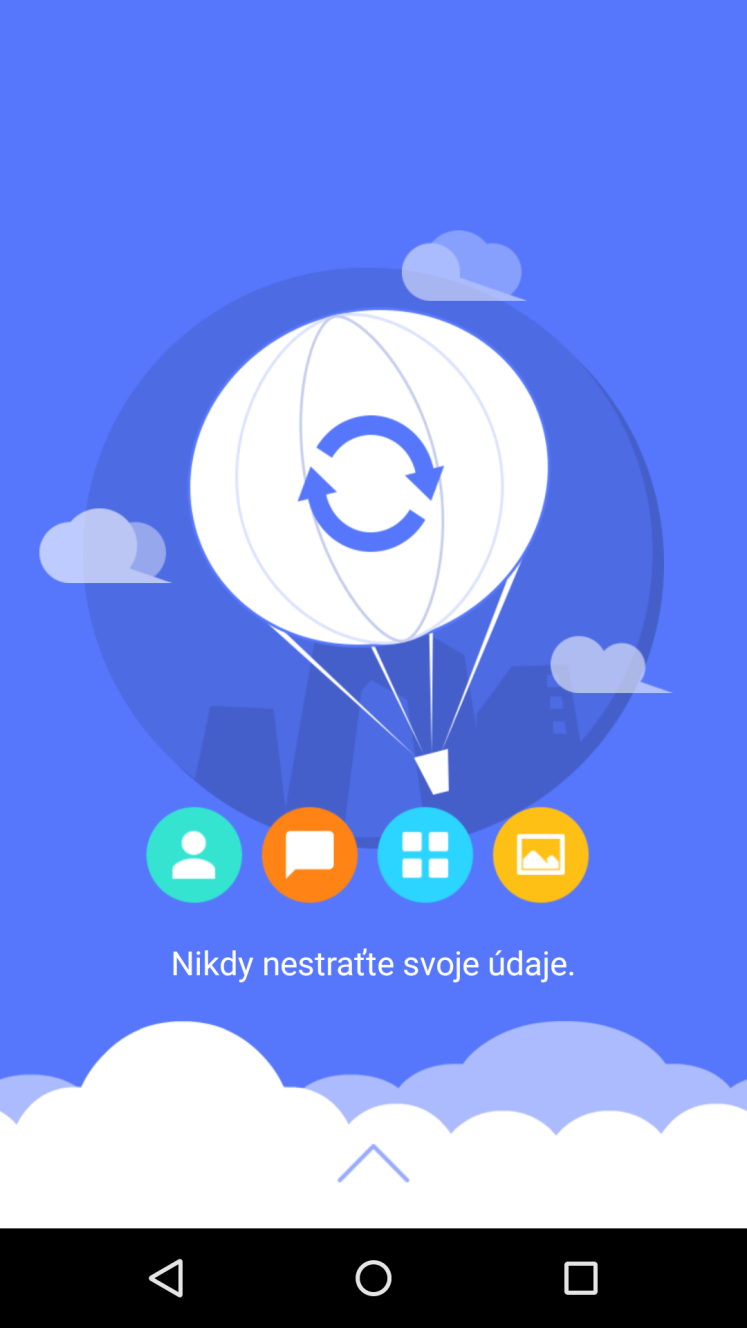Screen dimensions: 747x1328
Task: Return to the home screen
Action: point(373,1278)
